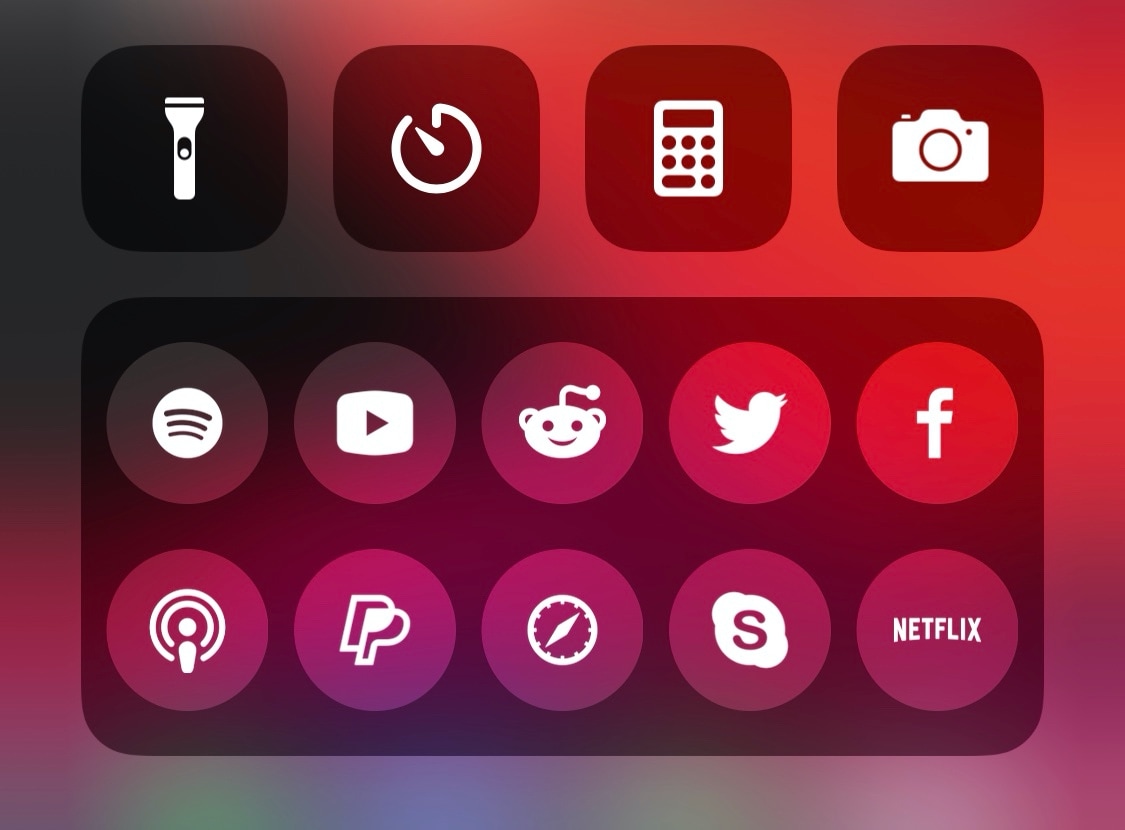
Task: Open the Skype shortcut
Action: [750, 630]
